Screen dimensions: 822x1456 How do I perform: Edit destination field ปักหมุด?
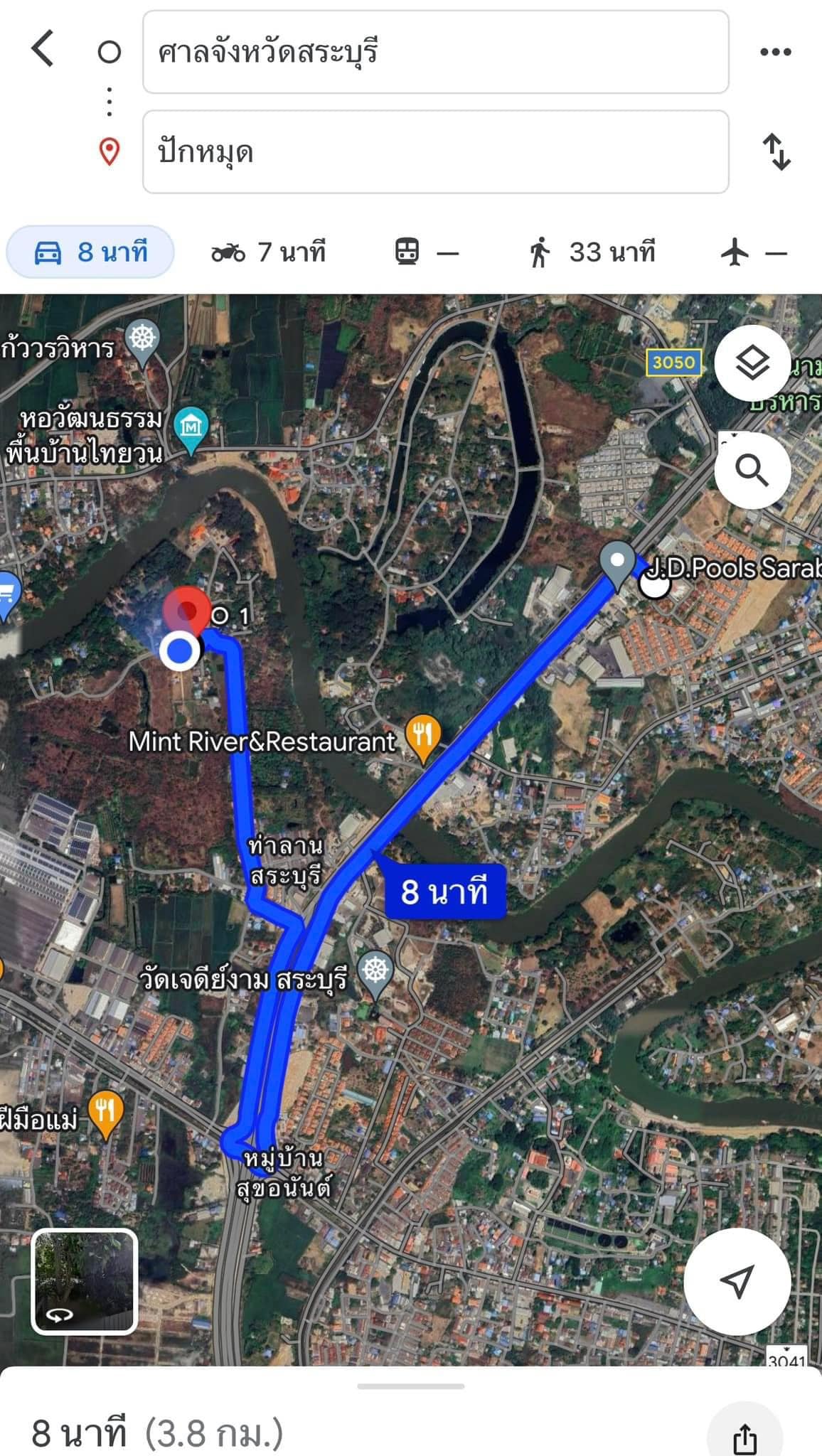click(435, 151)
